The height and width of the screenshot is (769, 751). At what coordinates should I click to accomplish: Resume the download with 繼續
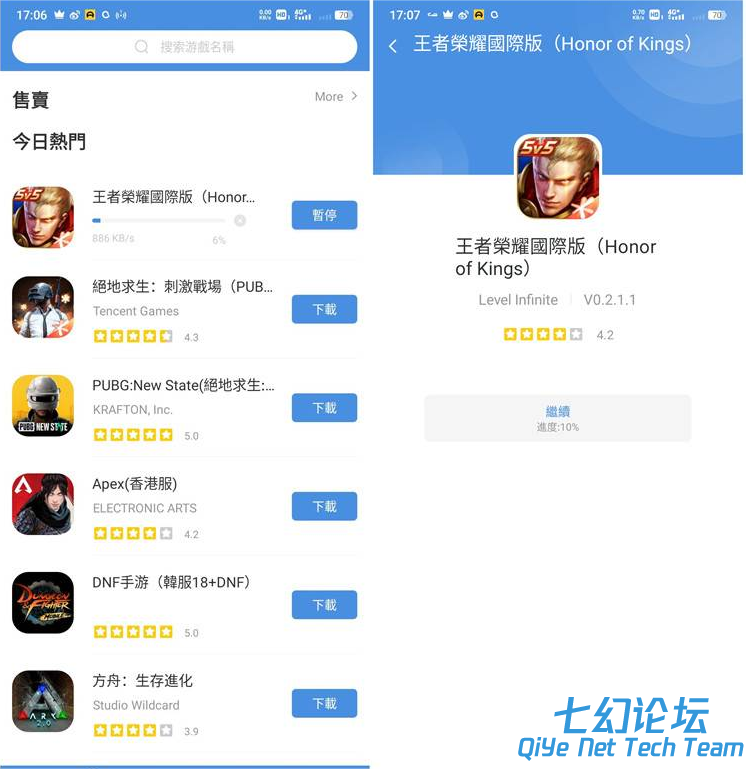(x=557, y=417)
